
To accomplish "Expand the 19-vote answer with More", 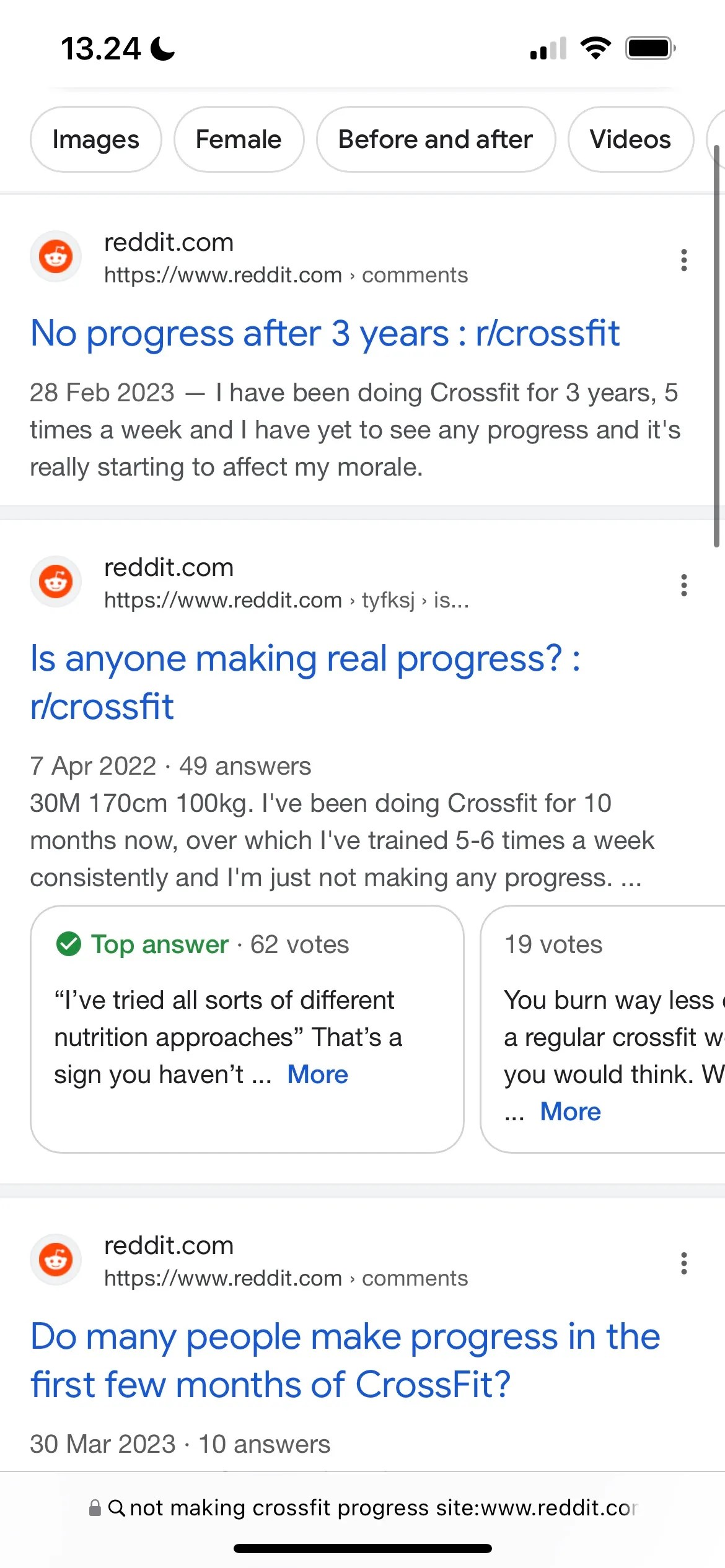I will [569, 1111].
